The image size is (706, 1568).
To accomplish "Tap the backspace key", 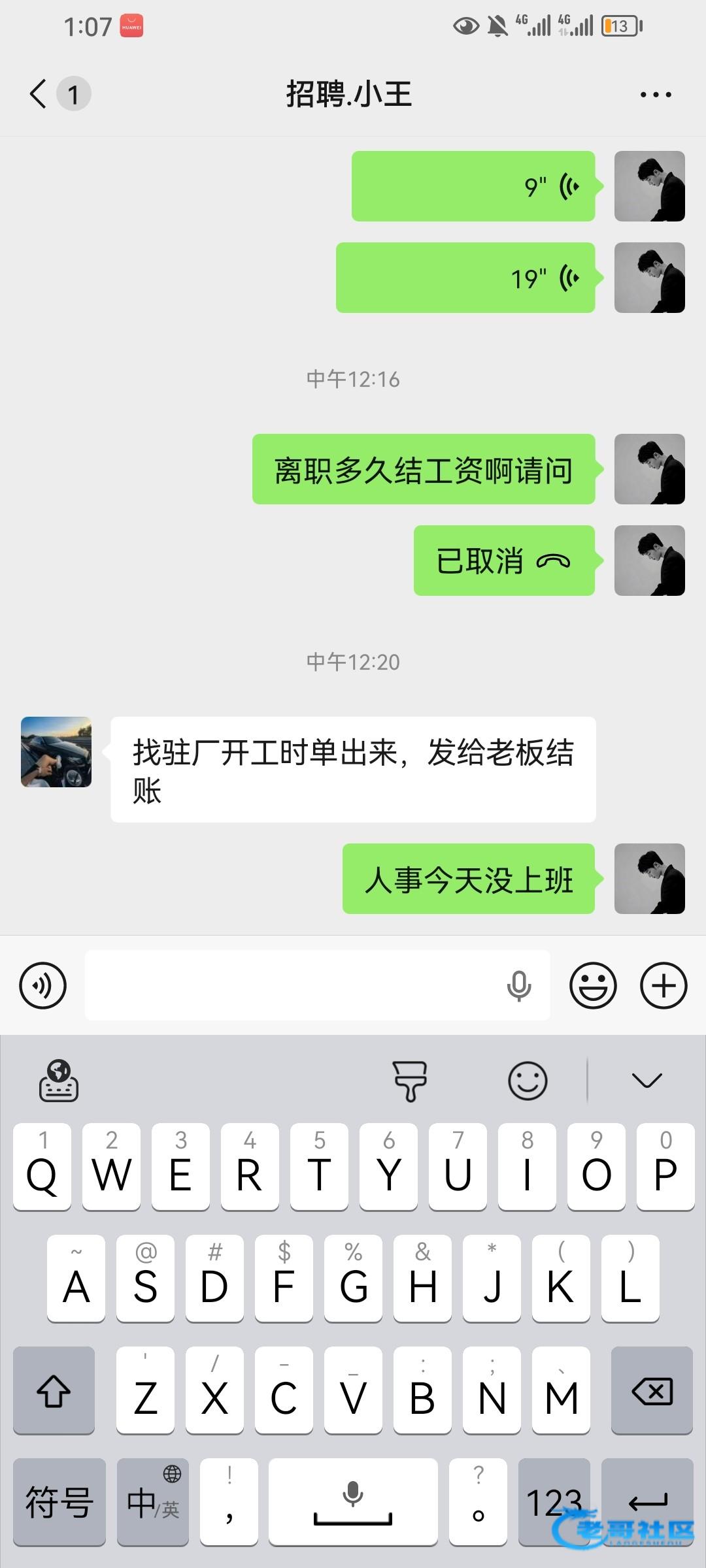I will point(652,1390).
